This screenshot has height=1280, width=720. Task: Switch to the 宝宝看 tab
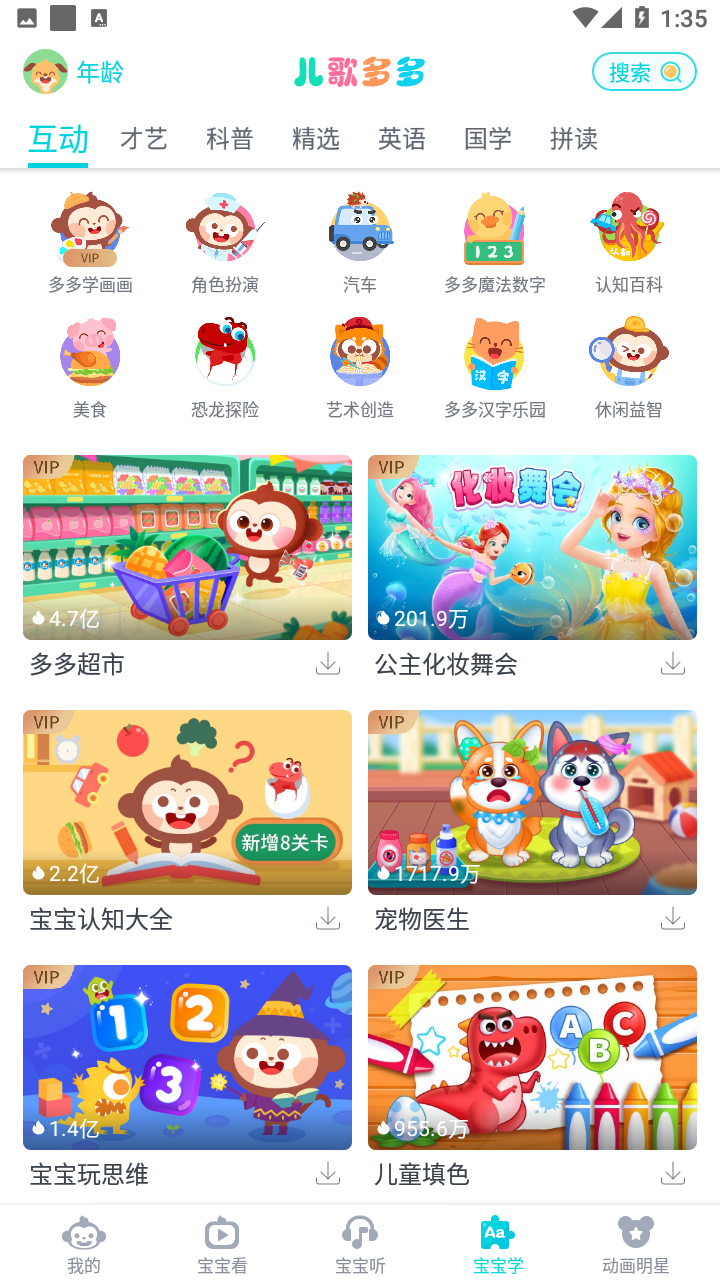[x=222, y=1245]
